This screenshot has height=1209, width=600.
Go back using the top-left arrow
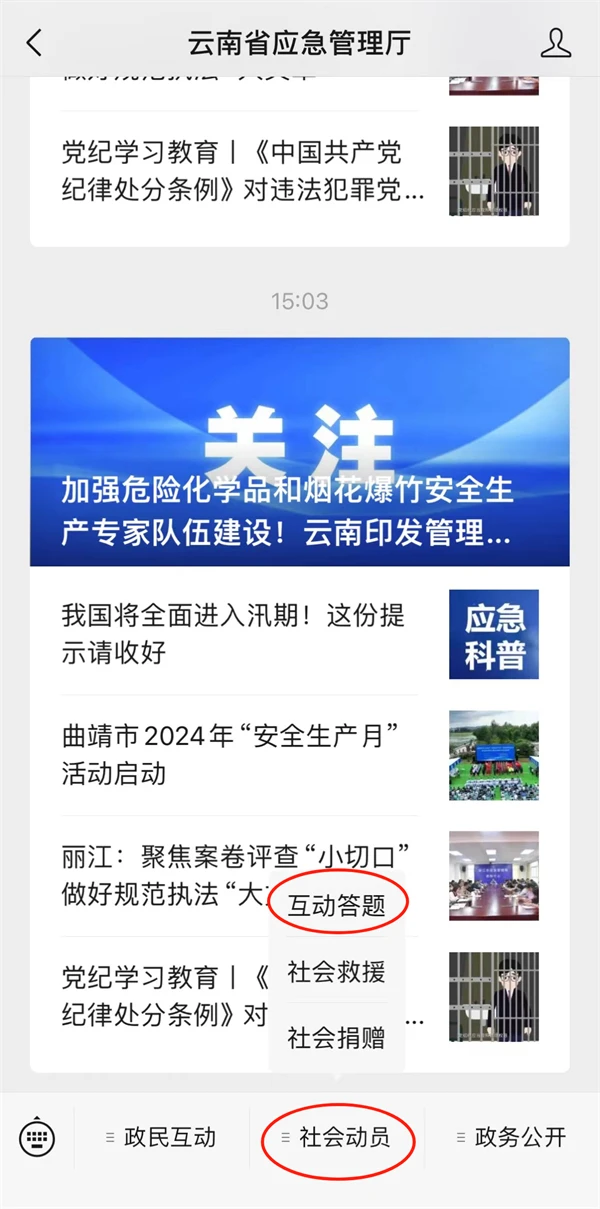[x=35, y=43]
